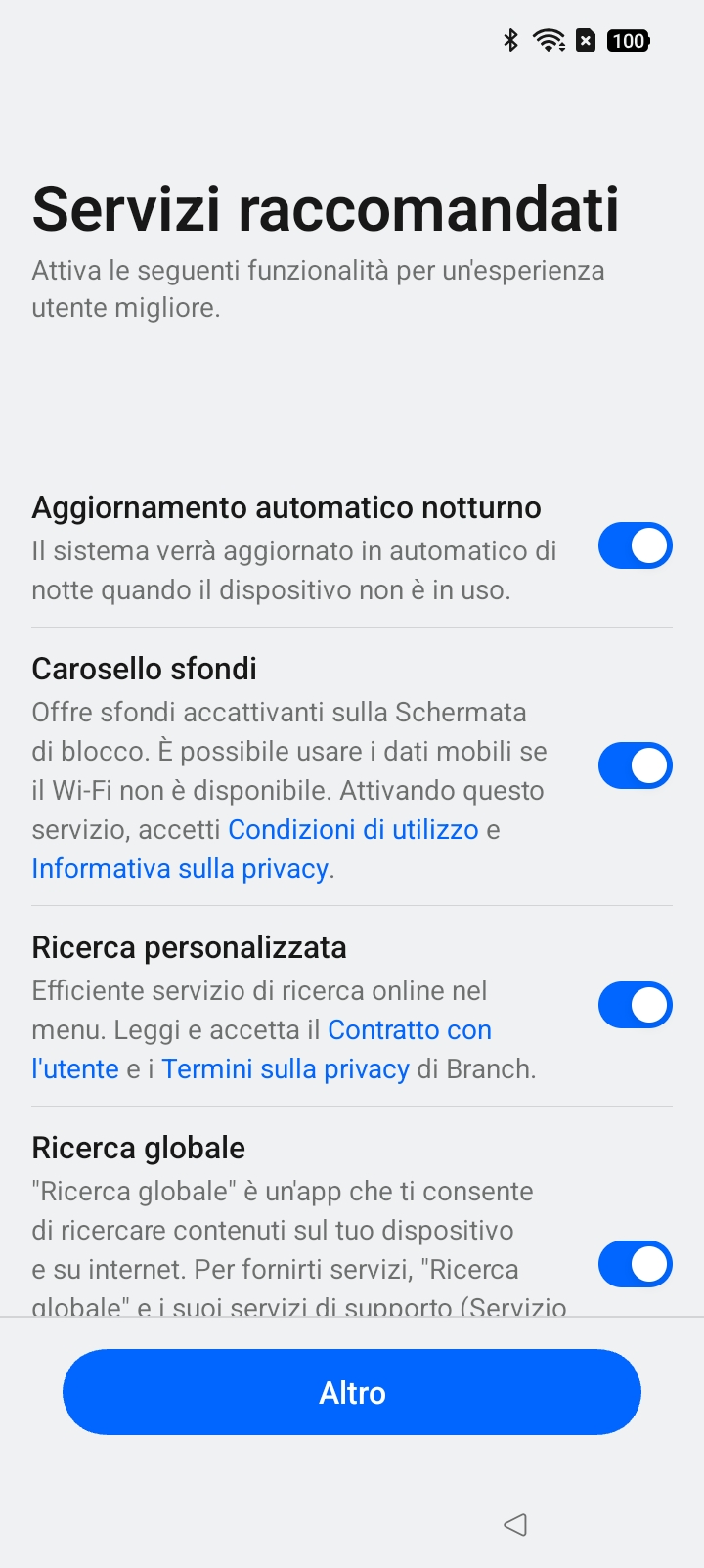Screen dimensions: 704x1568
Task: Switch off Ricerca globale
Action: pyautogui.click(x=635, y=1264)
